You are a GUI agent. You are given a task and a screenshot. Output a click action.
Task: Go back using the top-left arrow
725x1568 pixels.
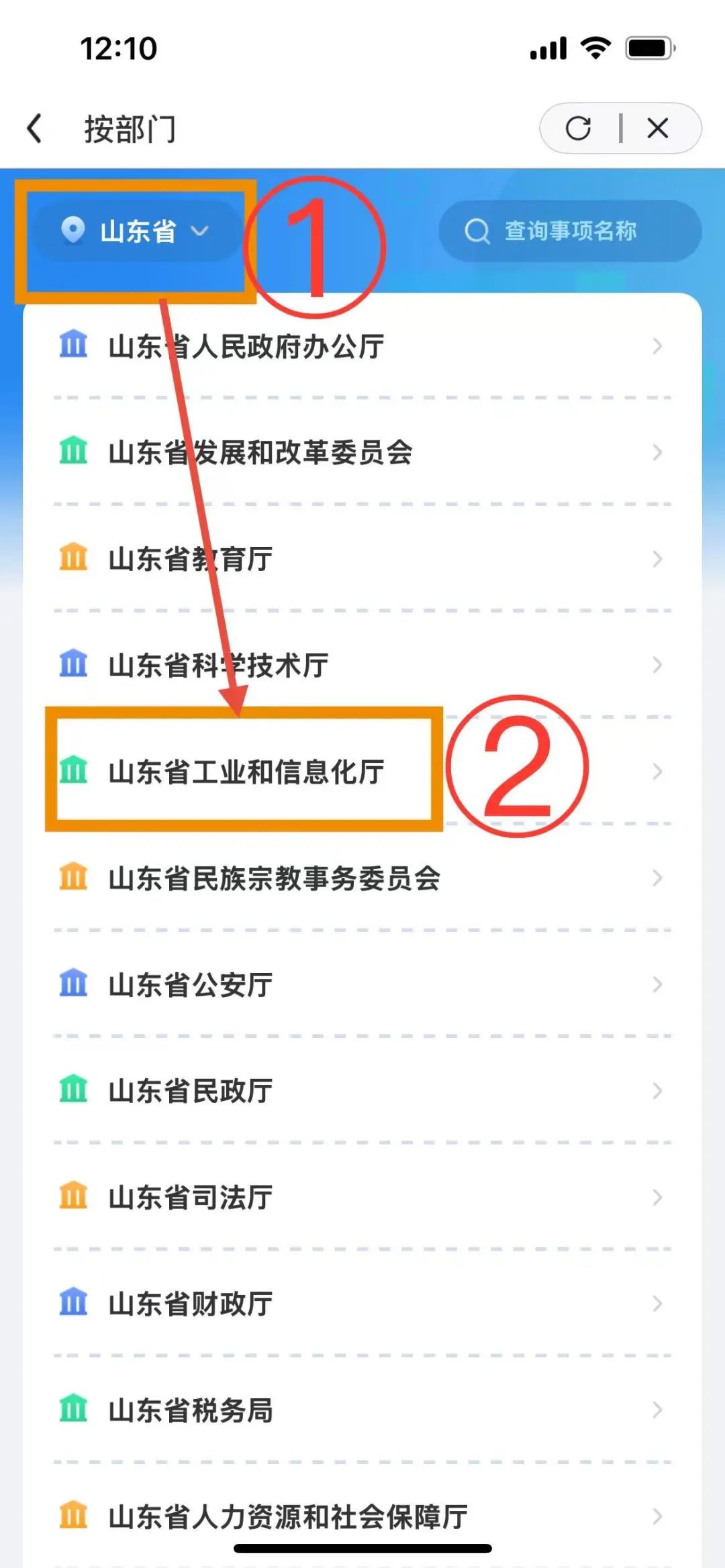coord(35,128)
